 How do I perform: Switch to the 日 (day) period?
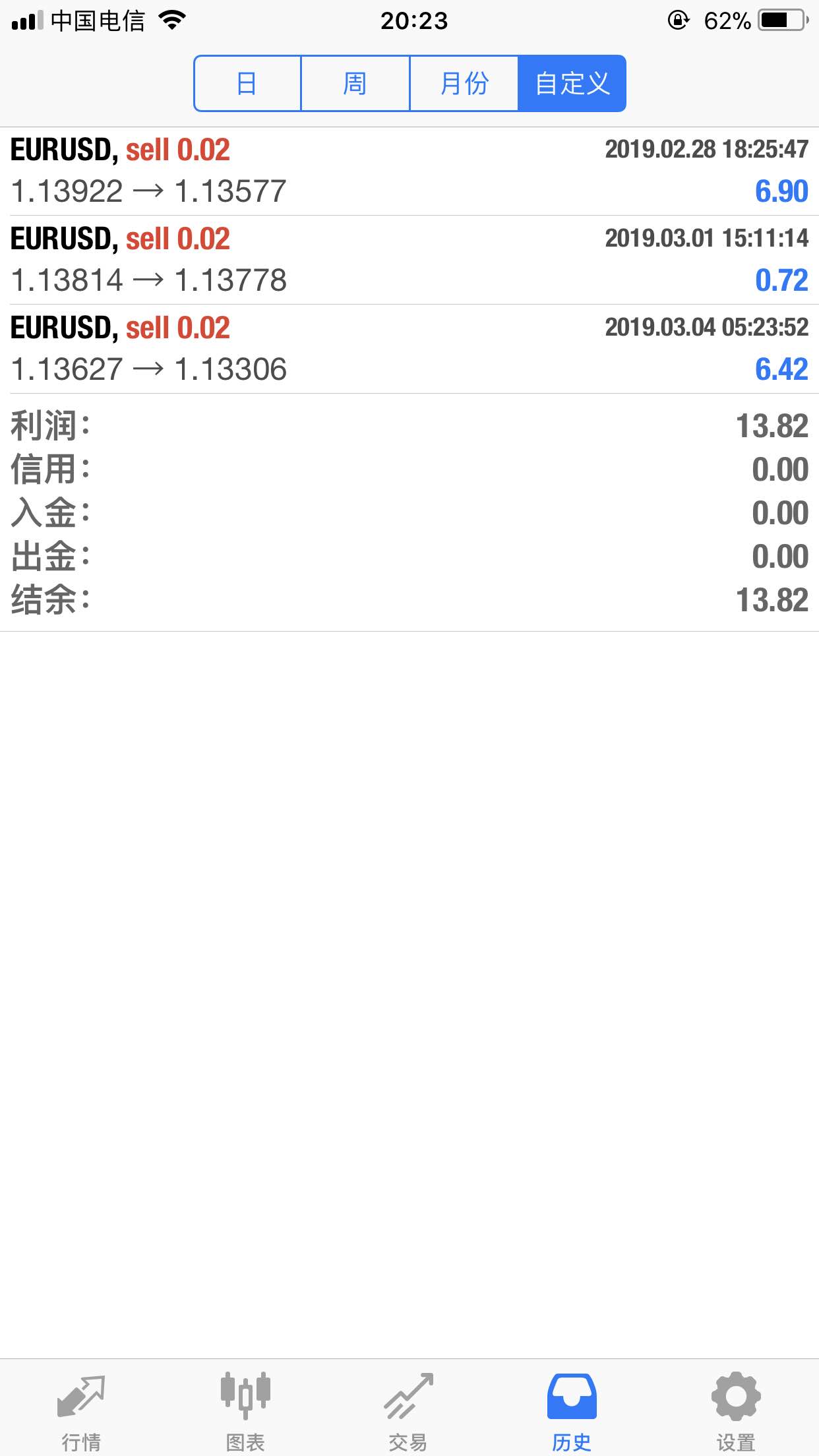pyautogui.click(x=247, y=84)
